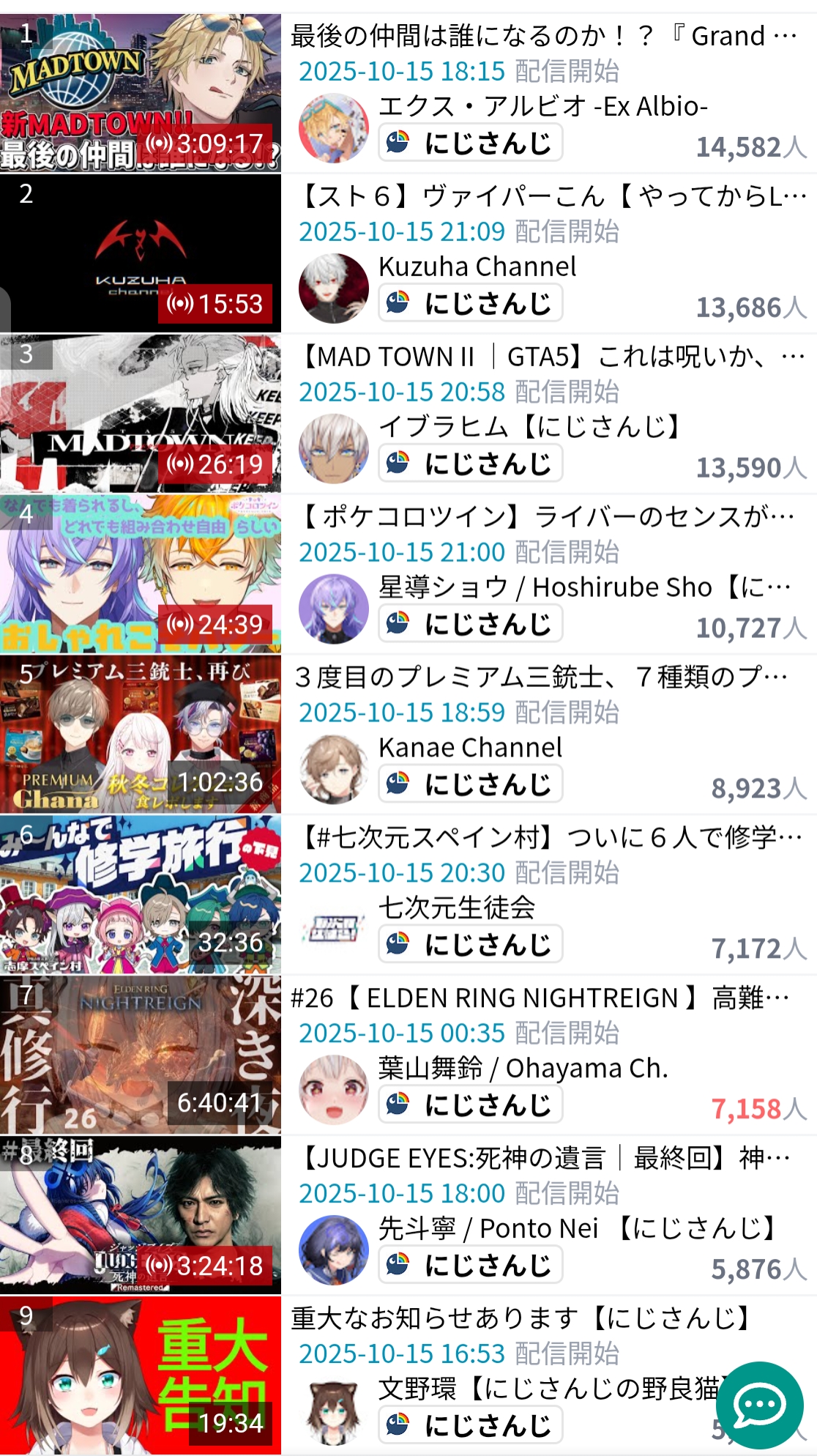Image resolution: width=817 pixels, height=1456 pixels.
Task: Open the green floating chat button
Action: click(760, 1405)
